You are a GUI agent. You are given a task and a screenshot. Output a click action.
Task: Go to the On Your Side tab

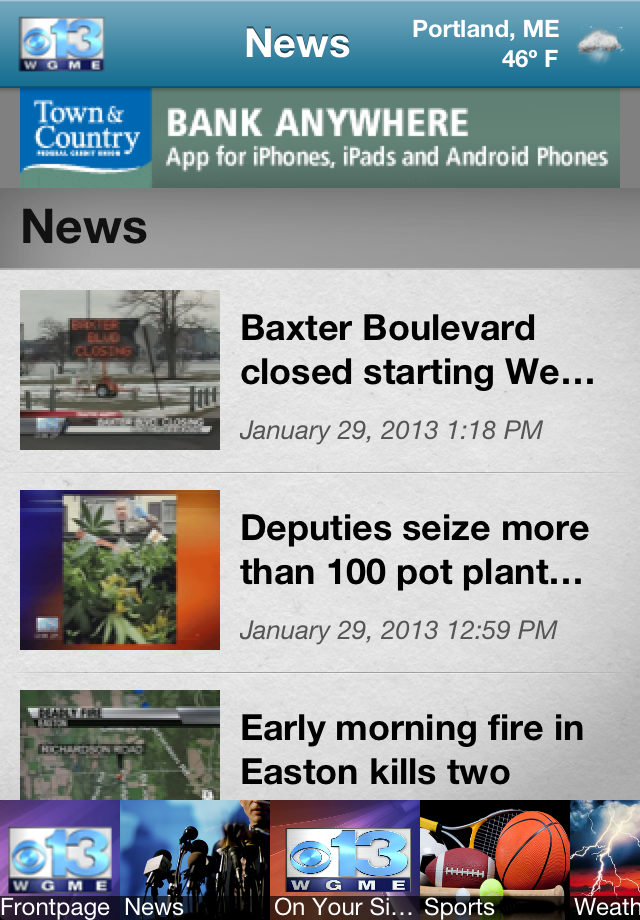click(x=344, y=860)
